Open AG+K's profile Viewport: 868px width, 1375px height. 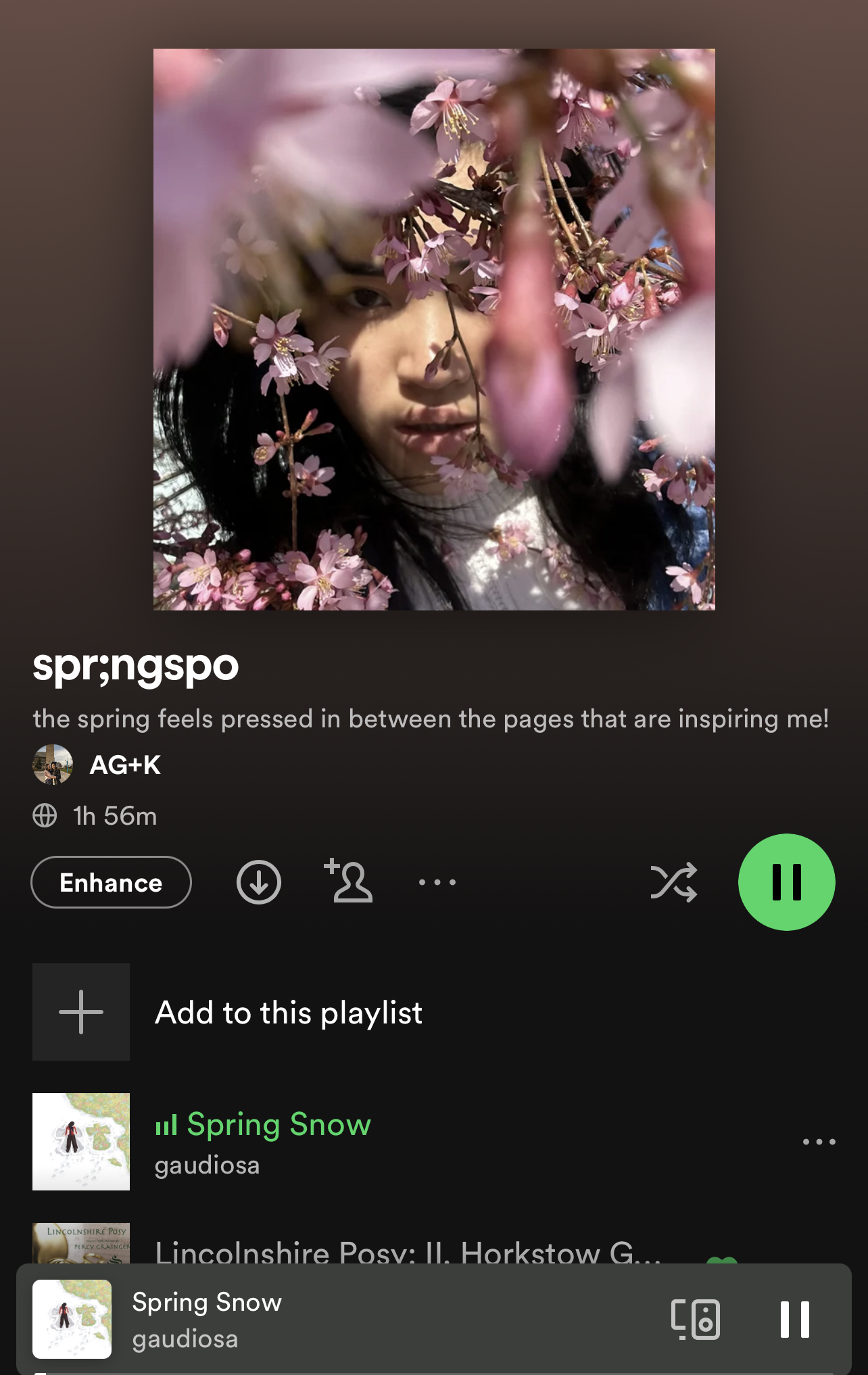(125, 765)
